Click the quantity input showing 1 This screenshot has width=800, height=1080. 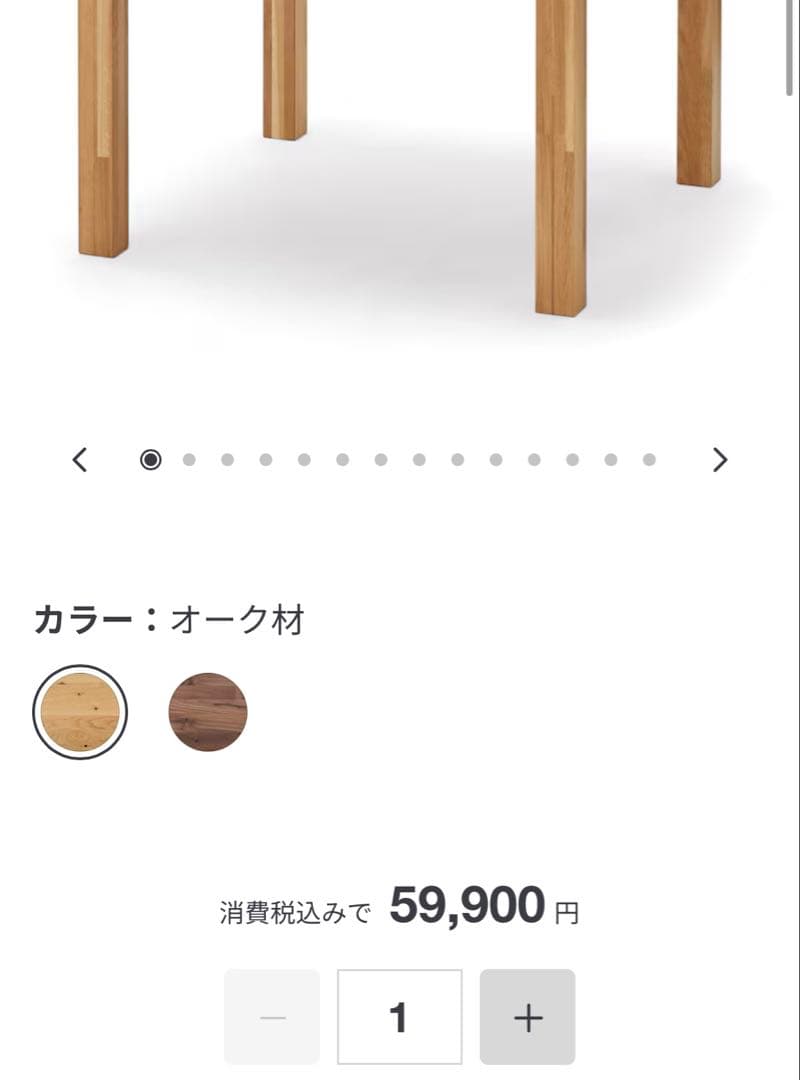point(399,1016)
